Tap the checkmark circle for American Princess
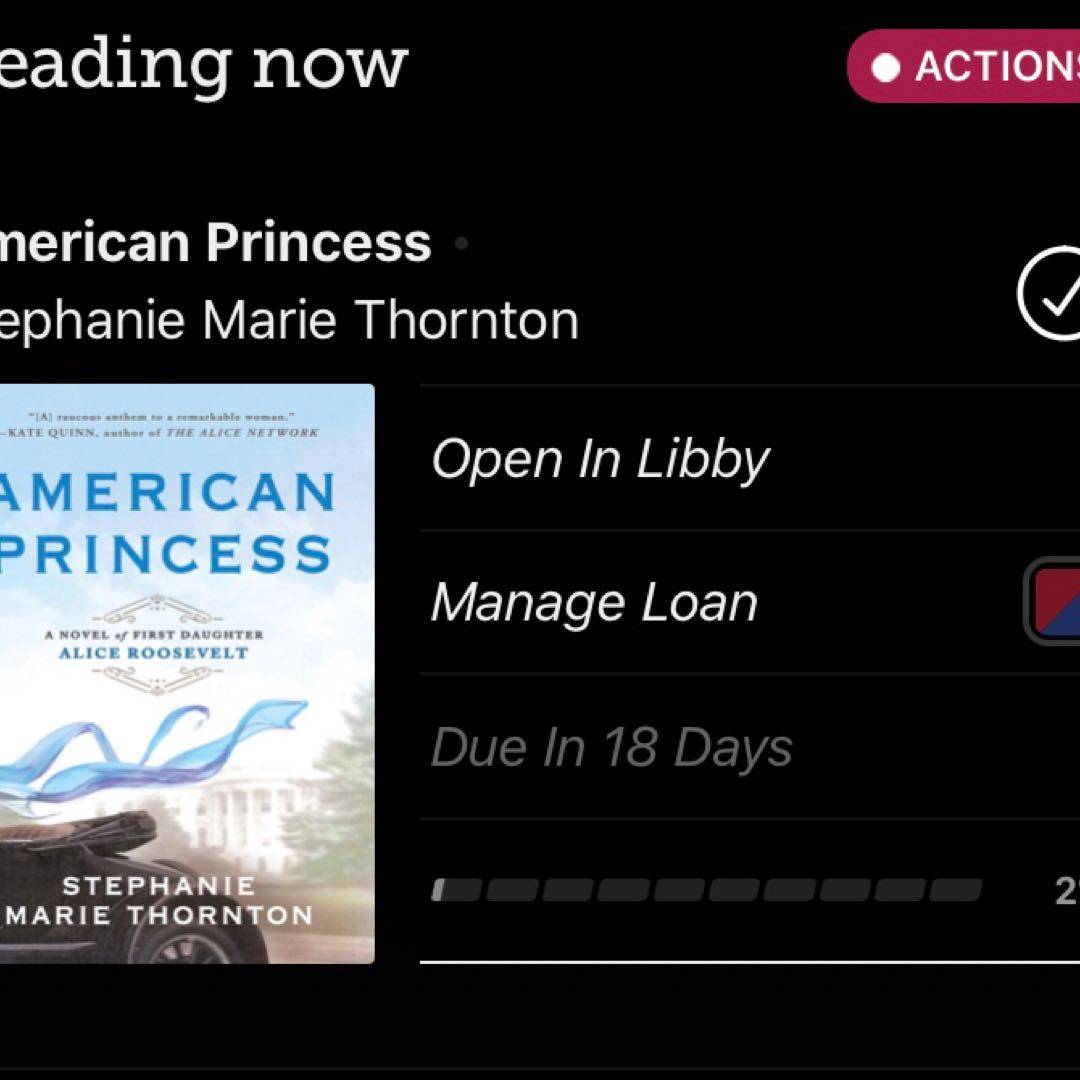Image resolution: width=1080 pixels, height=1080 pixels. pyautogui.click(x=1052, y=294)
